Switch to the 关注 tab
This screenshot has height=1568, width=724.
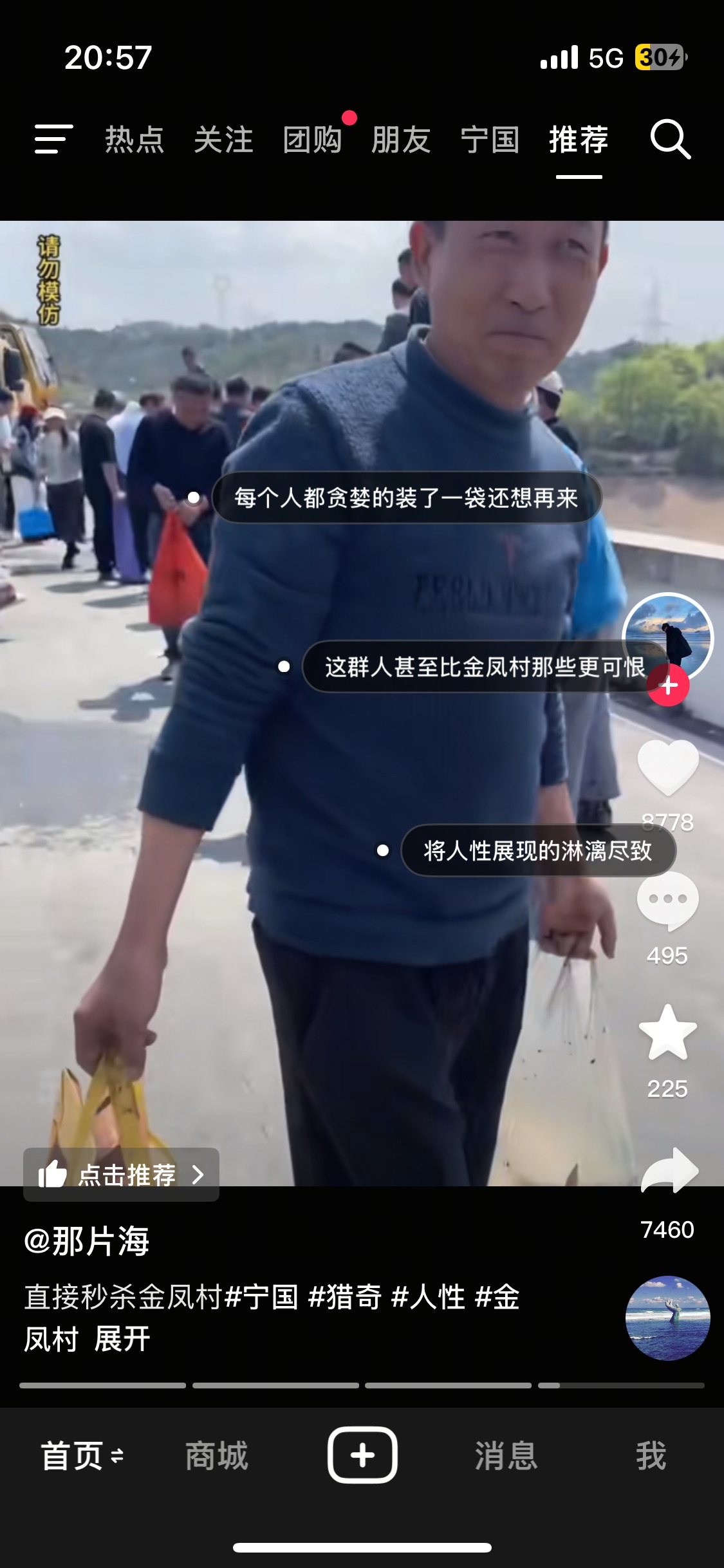pos(223,140)
